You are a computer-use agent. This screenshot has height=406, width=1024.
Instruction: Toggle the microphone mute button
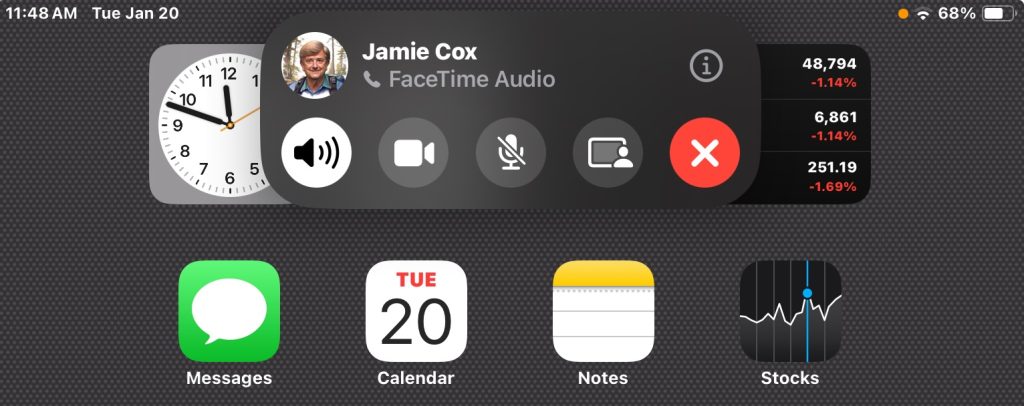510,153
